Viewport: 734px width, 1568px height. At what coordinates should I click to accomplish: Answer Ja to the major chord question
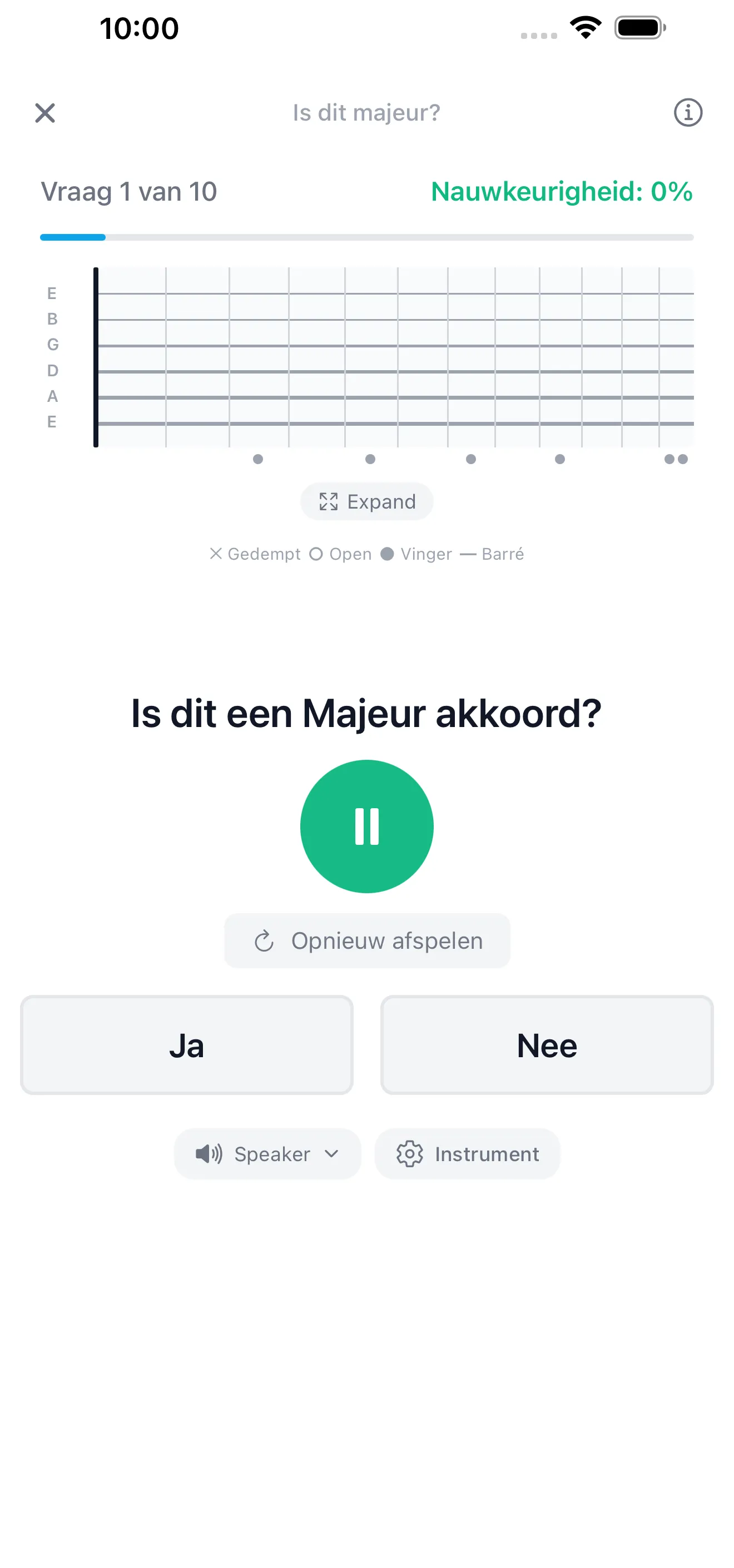tap(186, 1044)
